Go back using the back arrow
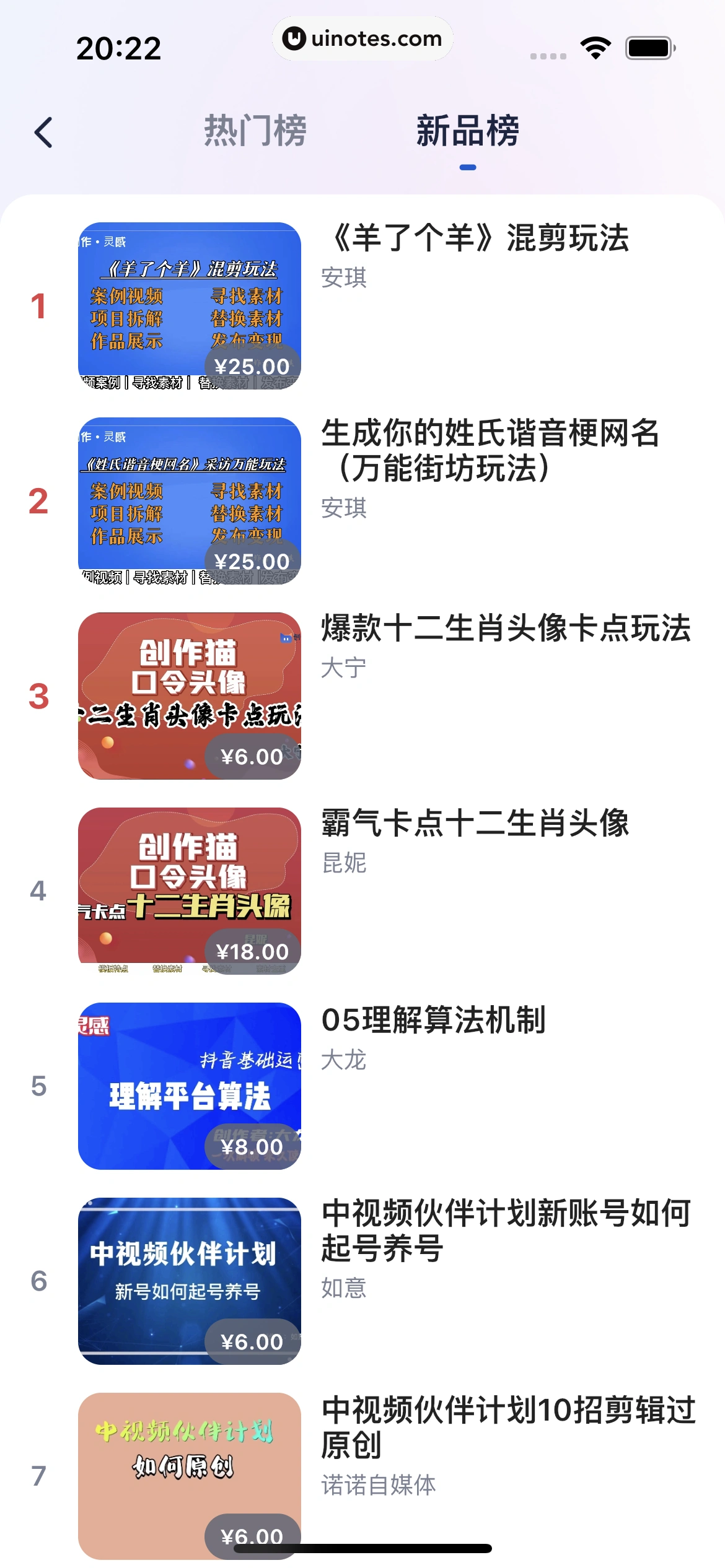The image size is (725, 1568). tap(43, 133)
